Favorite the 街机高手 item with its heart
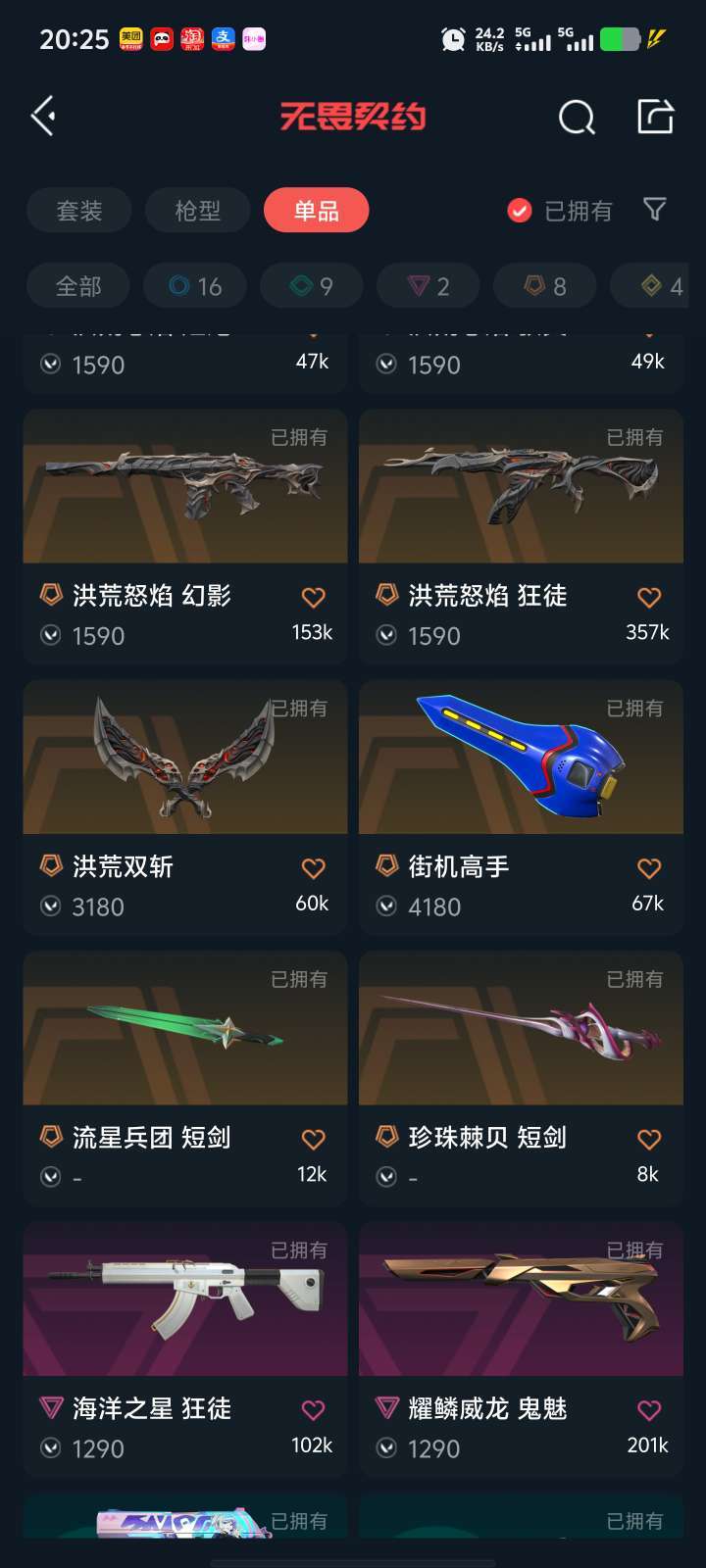Viewport: 706px width, 1568px height. [x=649, y=868]
